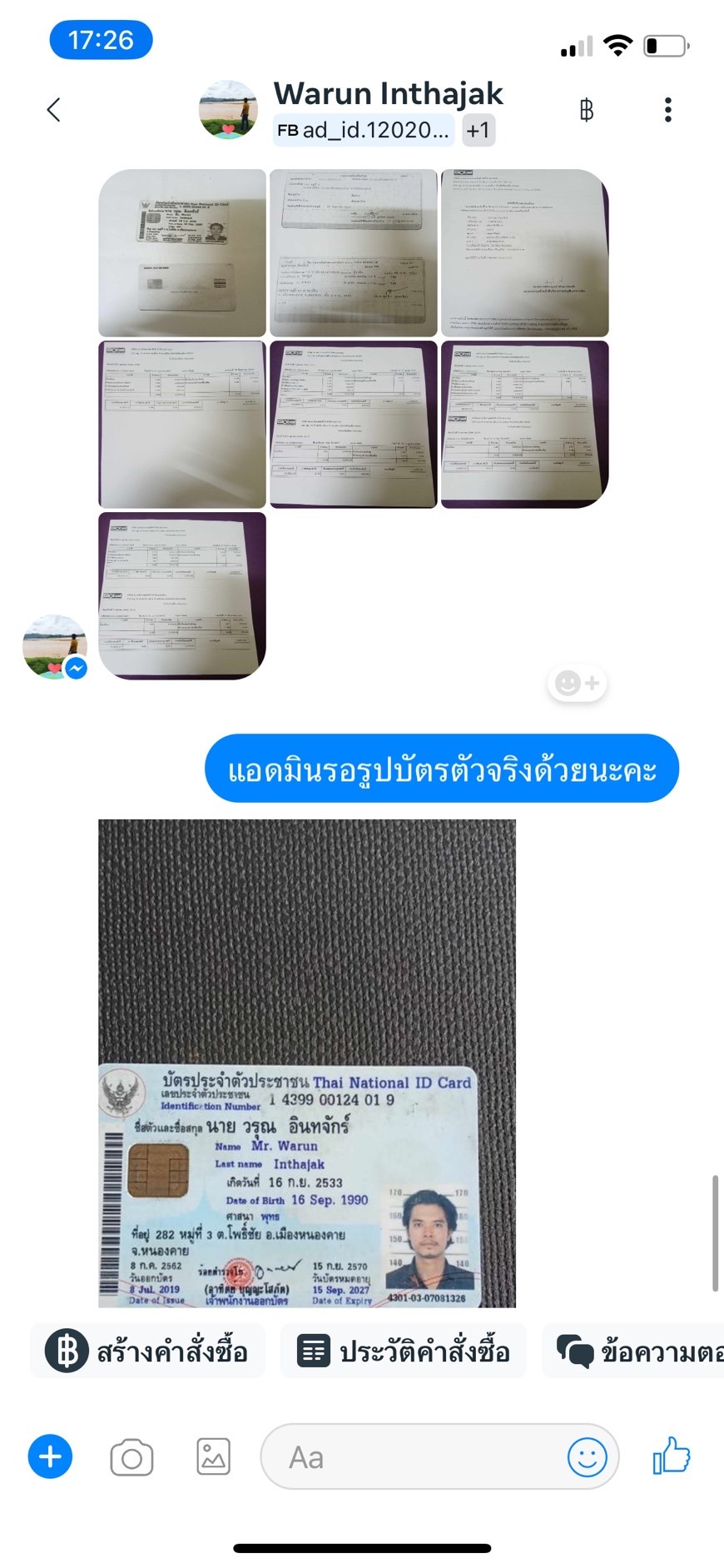Tap สร้างคำสั่งซื้อ to create an order
The width and height of the screenshot is (724, 1568).
[147, 1350]
